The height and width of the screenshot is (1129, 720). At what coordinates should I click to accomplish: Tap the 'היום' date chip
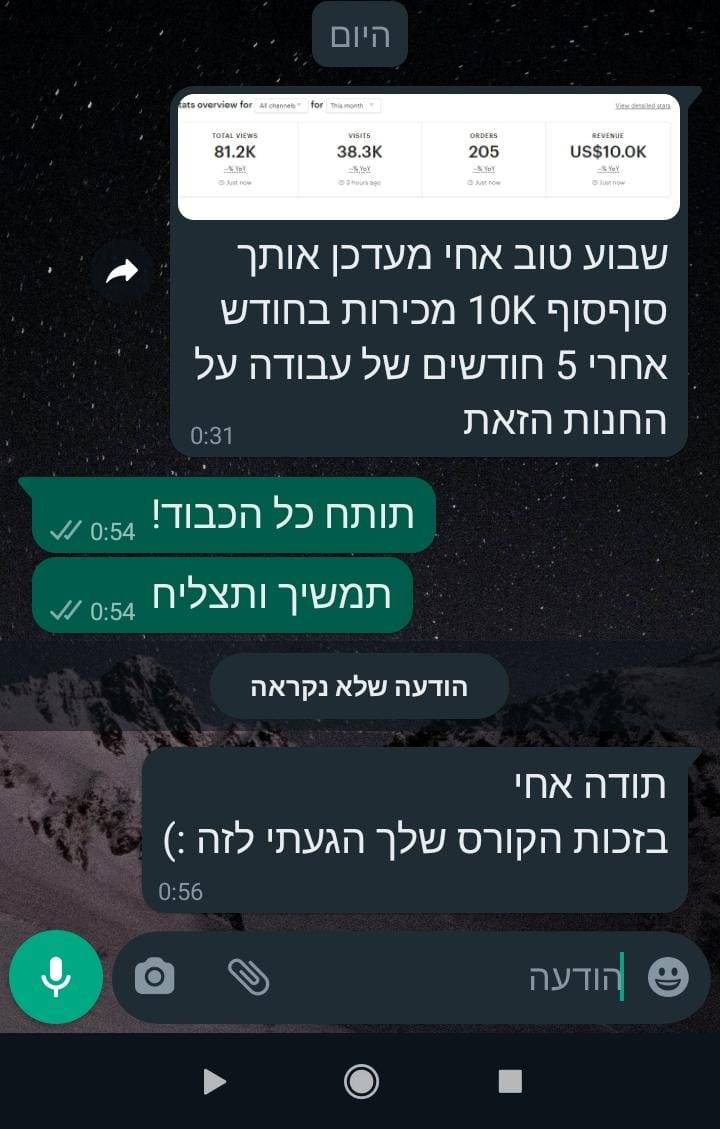point(359,33)
